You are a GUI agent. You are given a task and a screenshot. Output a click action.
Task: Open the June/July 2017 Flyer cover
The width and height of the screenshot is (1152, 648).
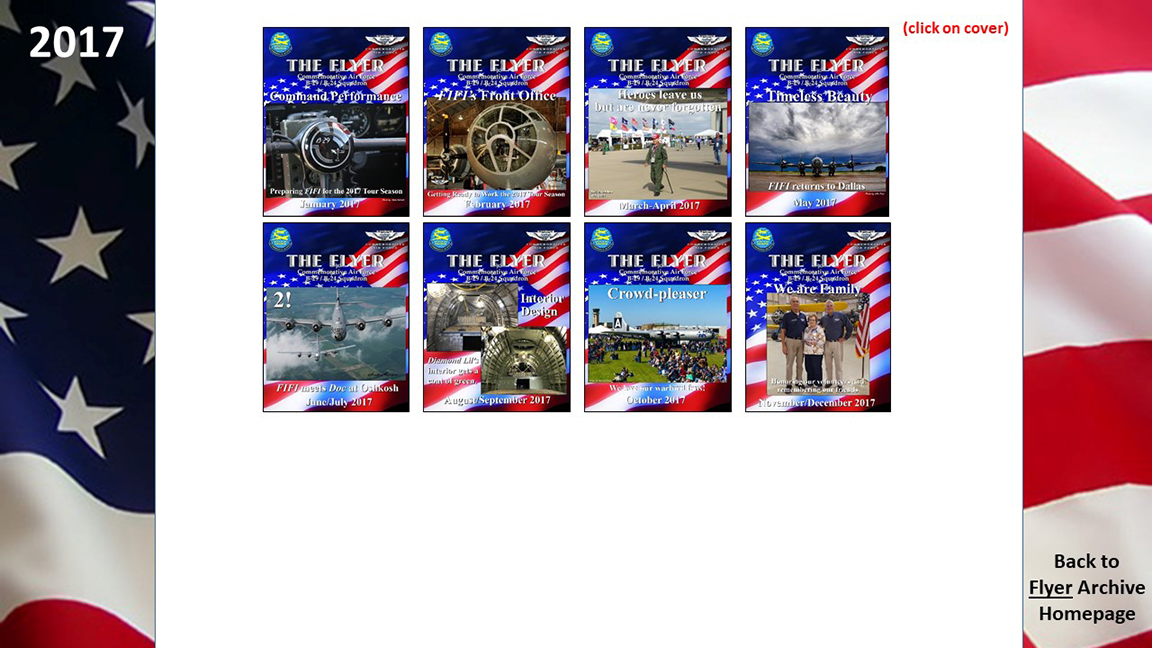coord(336,317)
